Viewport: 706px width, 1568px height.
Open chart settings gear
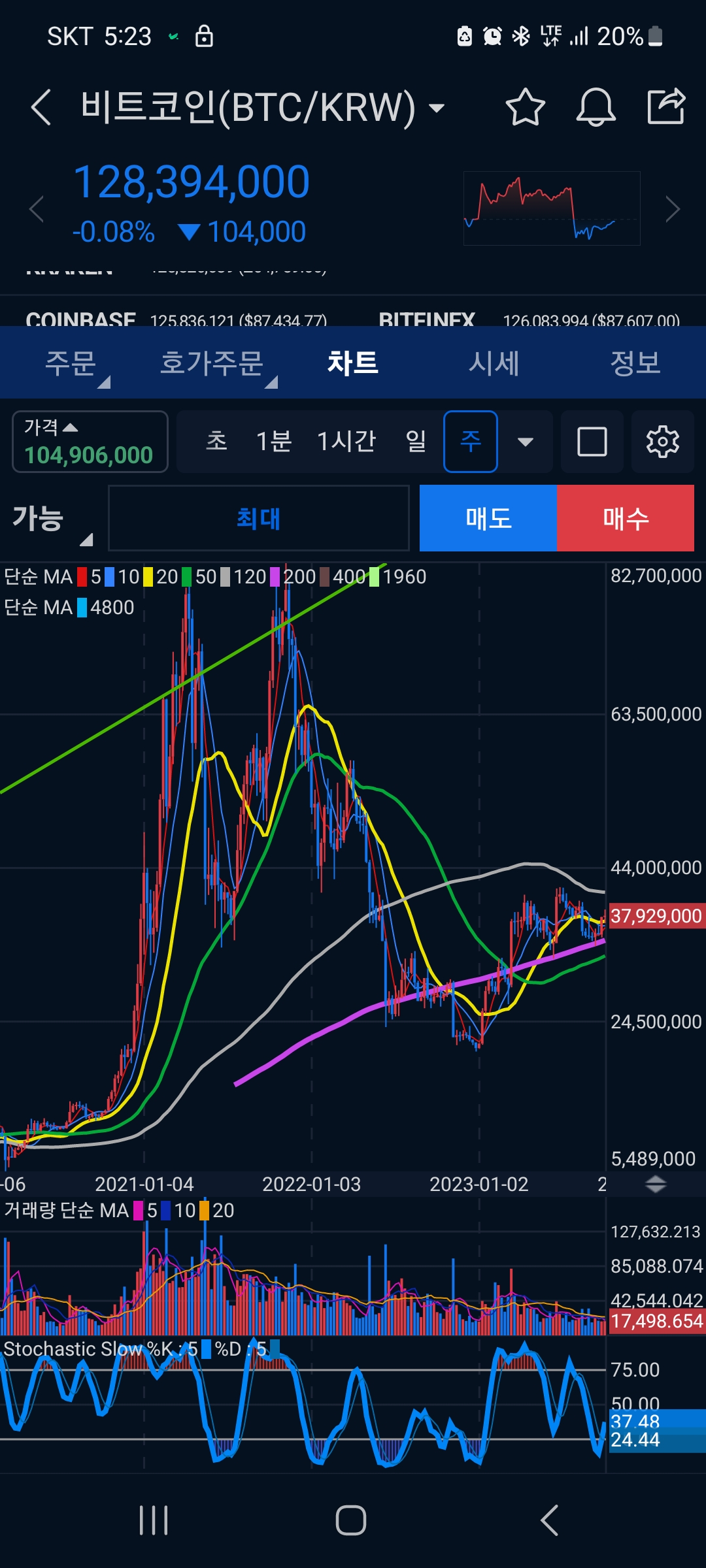662,442
